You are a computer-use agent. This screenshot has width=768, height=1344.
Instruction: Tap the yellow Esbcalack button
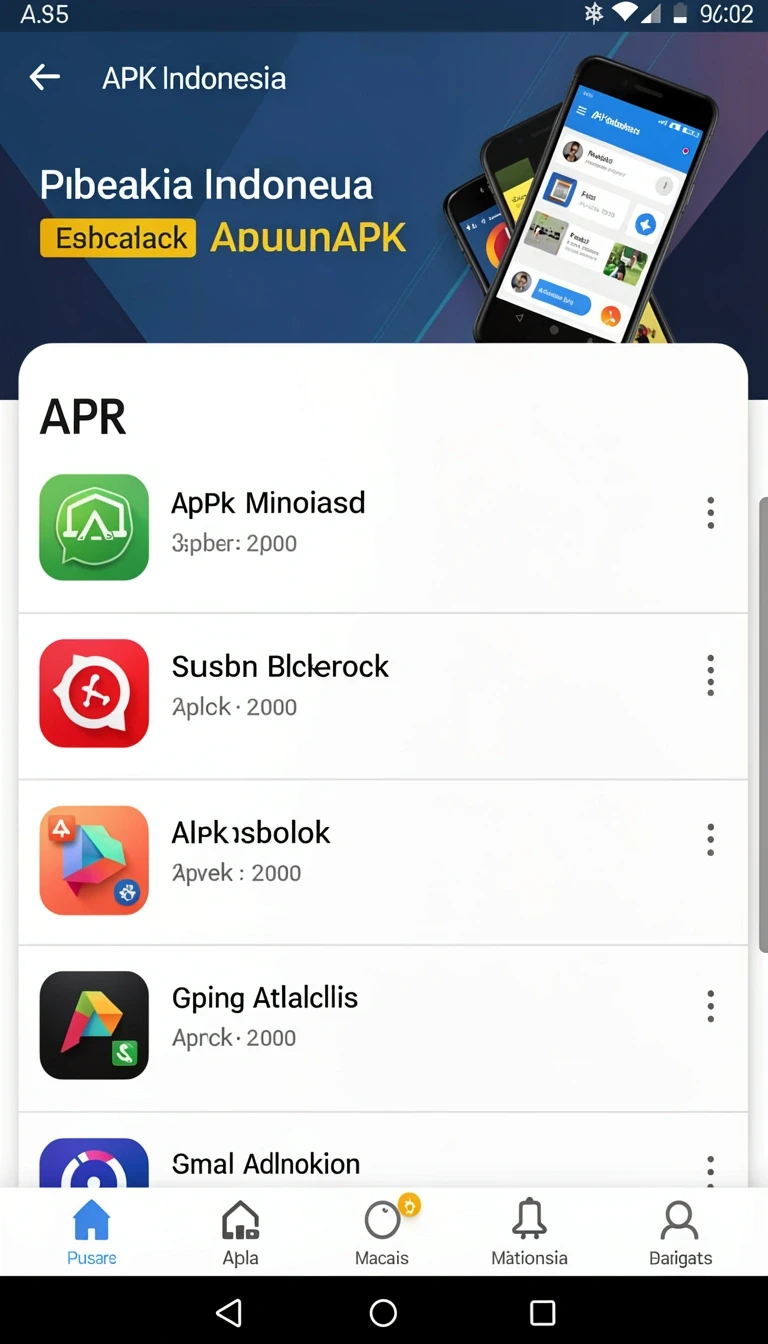click(x=118, y=238)
